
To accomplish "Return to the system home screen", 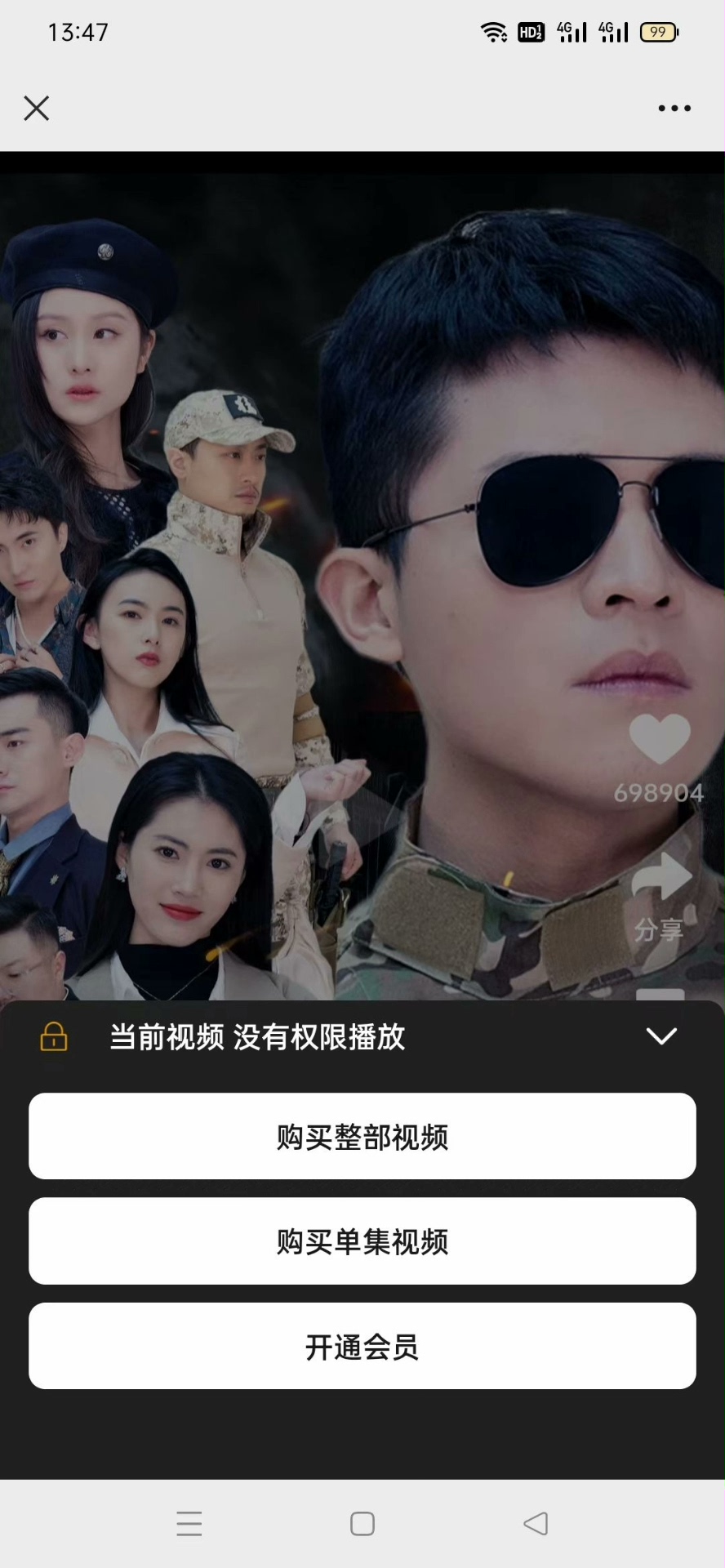I will pos(362,1523).
